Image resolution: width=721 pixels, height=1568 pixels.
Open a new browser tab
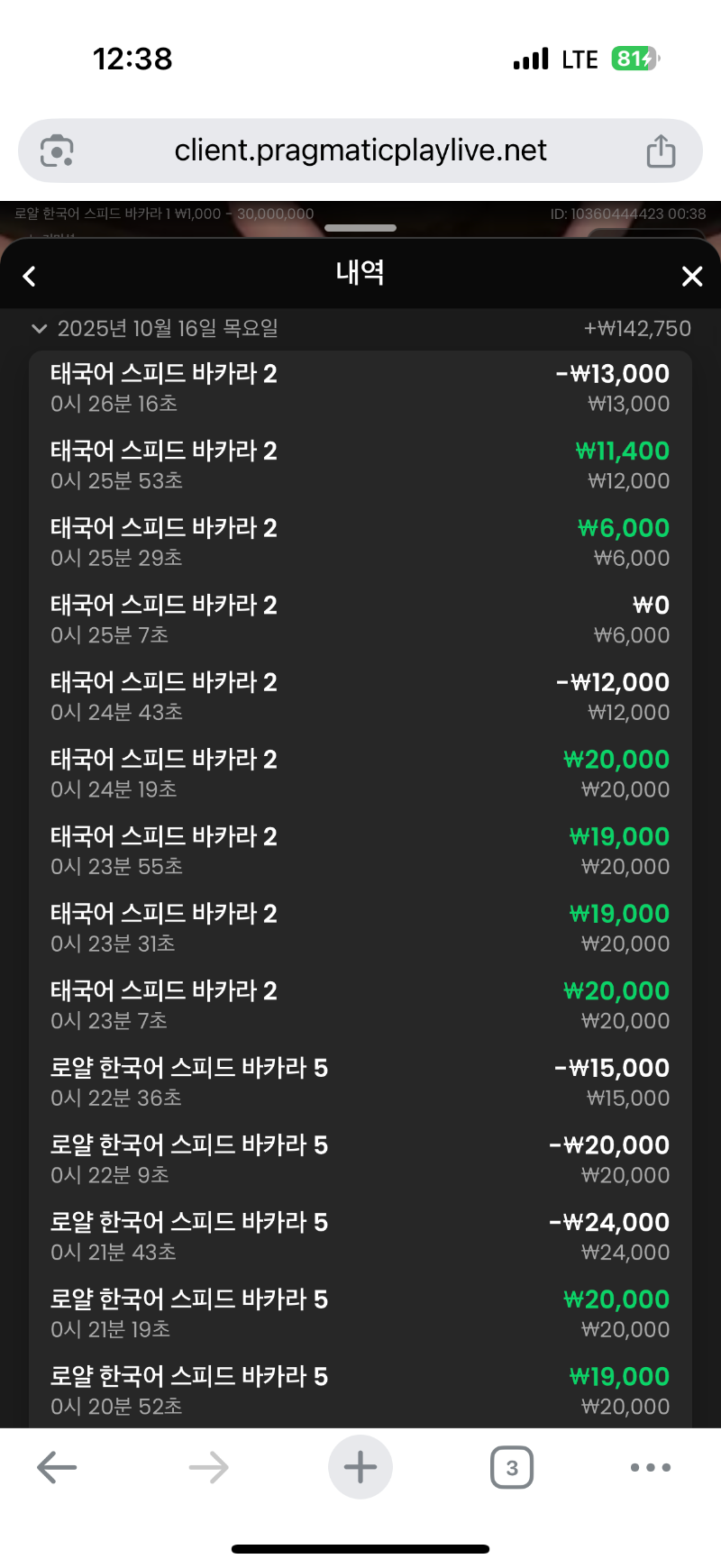click(x=360, y=1467)
